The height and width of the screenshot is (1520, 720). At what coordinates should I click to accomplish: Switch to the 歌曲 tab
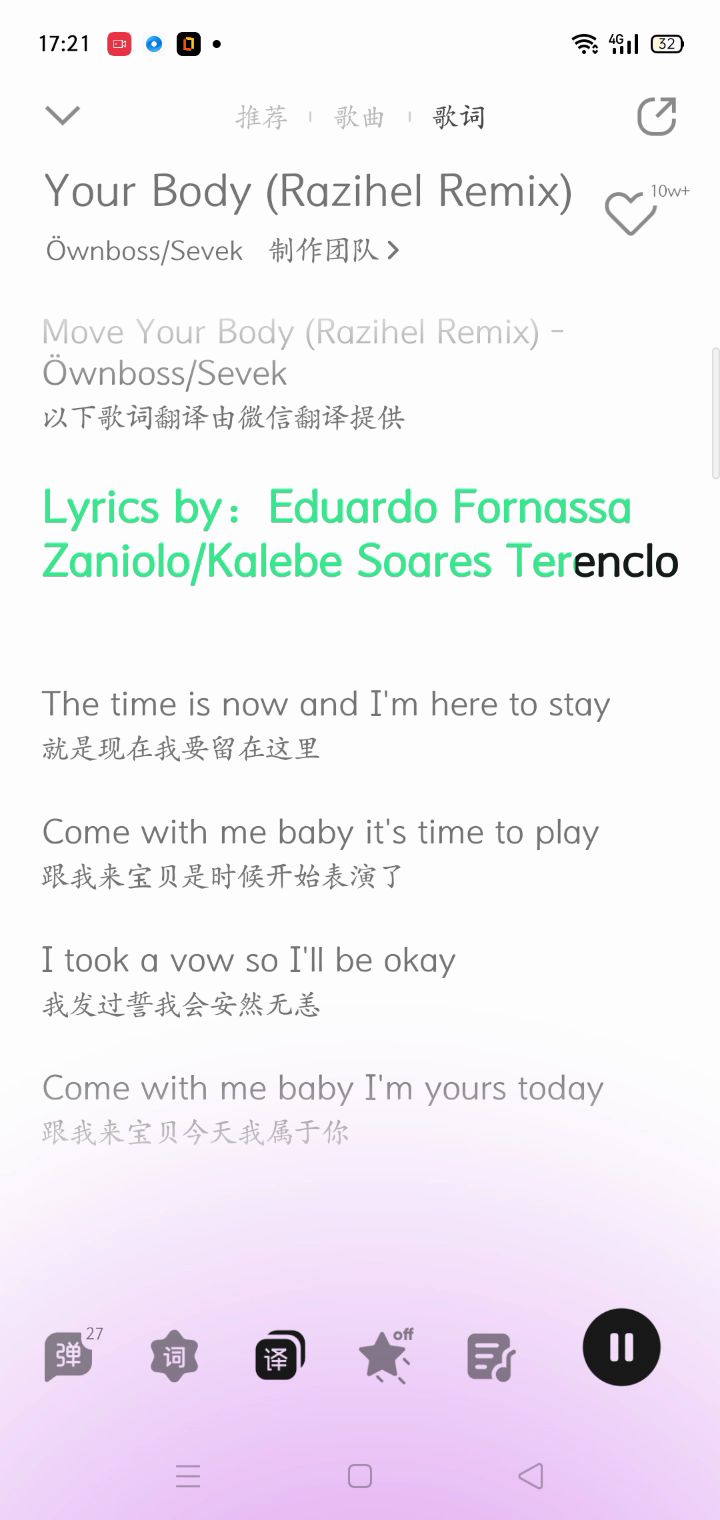click(x=359, y=117)
